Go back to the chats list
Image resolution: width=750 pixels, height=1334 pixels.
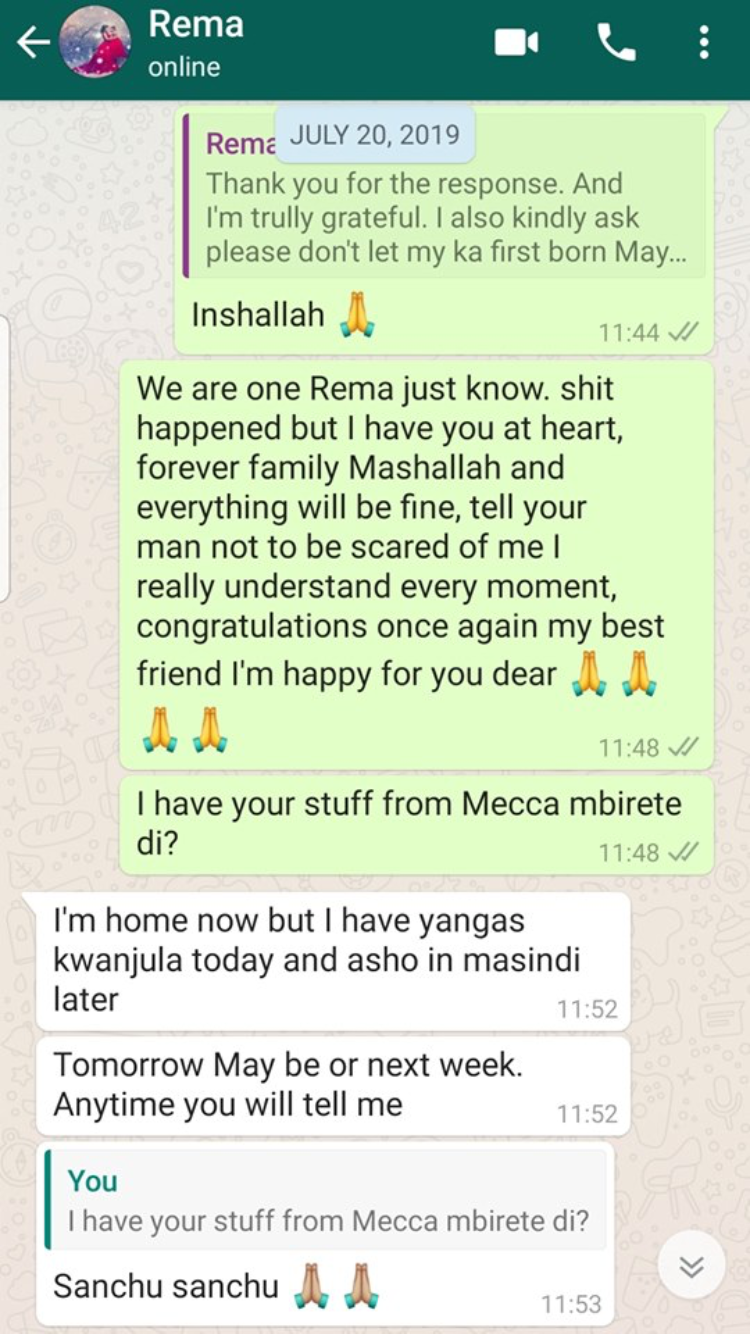pyautogui.click(x=32, y=43)
